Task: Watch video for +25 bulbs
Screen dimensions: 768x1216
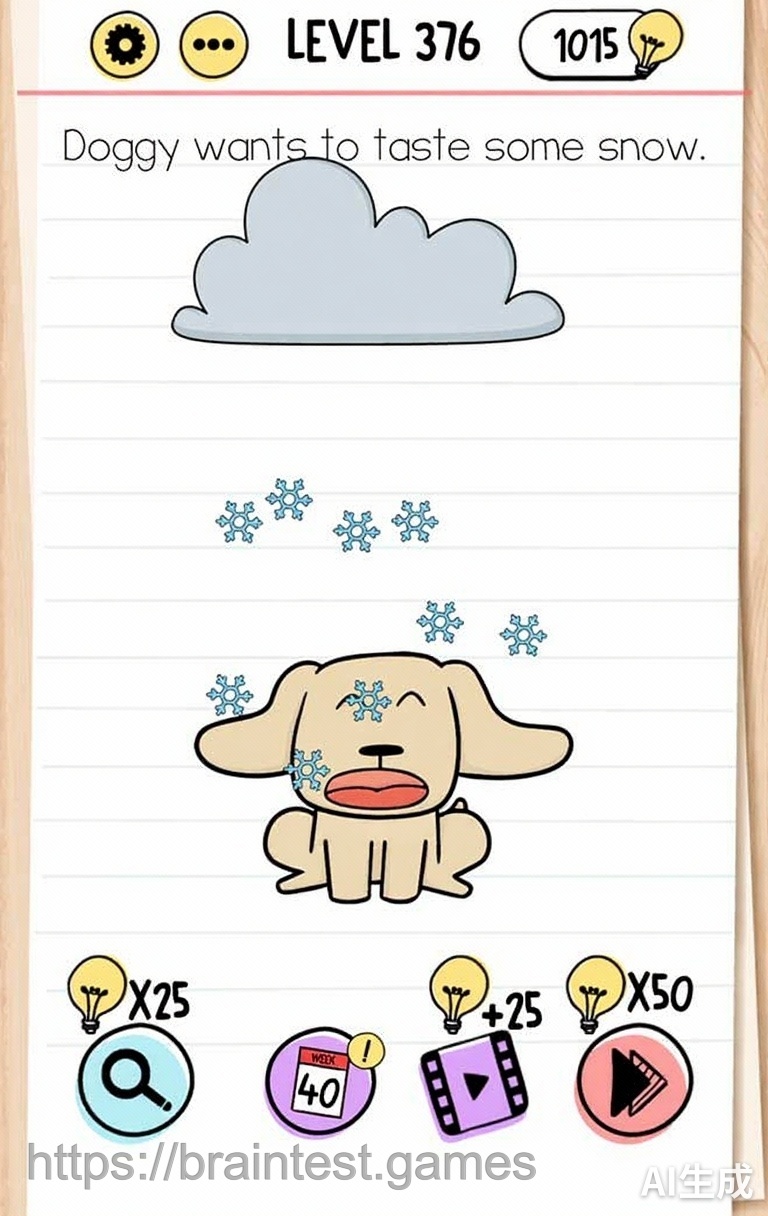Action: click(474, 1083)
